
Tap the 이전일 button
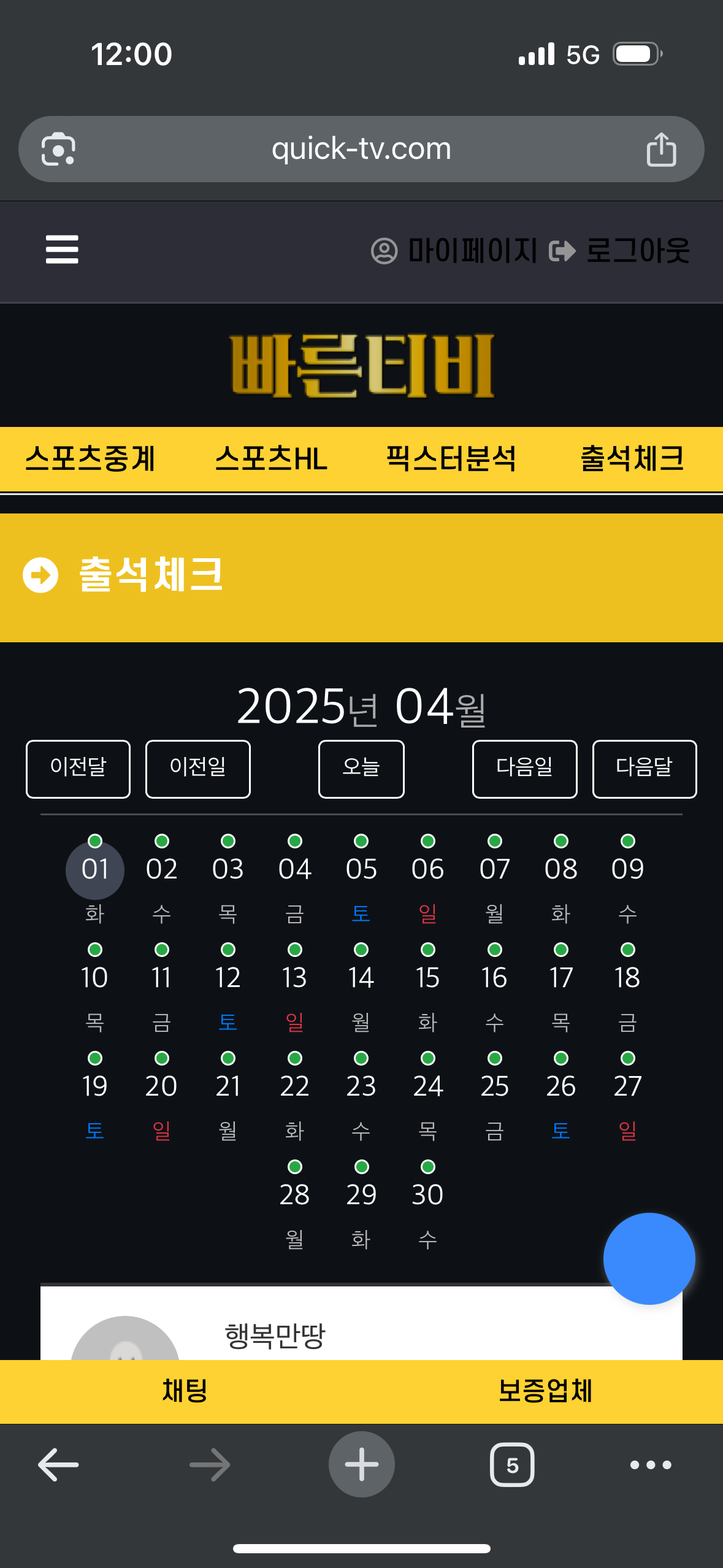point(197,769)
